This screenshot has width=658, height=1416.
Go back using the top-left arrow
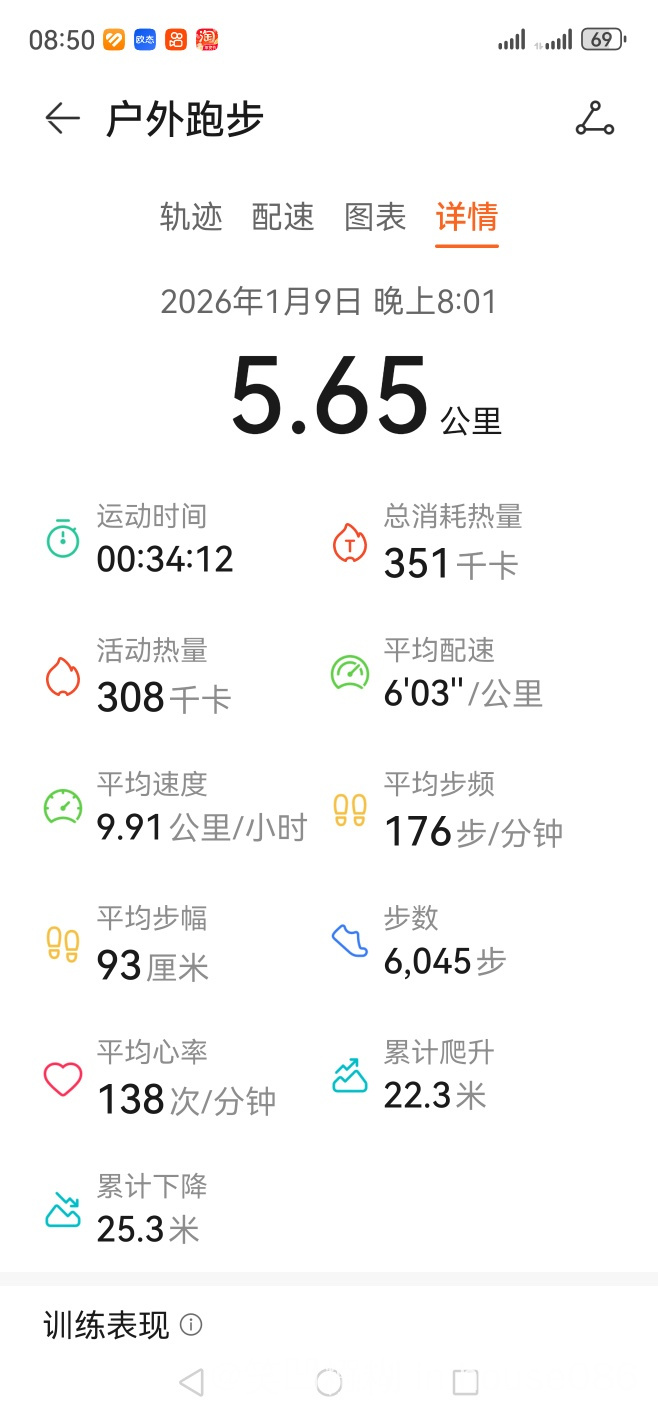[x=62, y=119]
